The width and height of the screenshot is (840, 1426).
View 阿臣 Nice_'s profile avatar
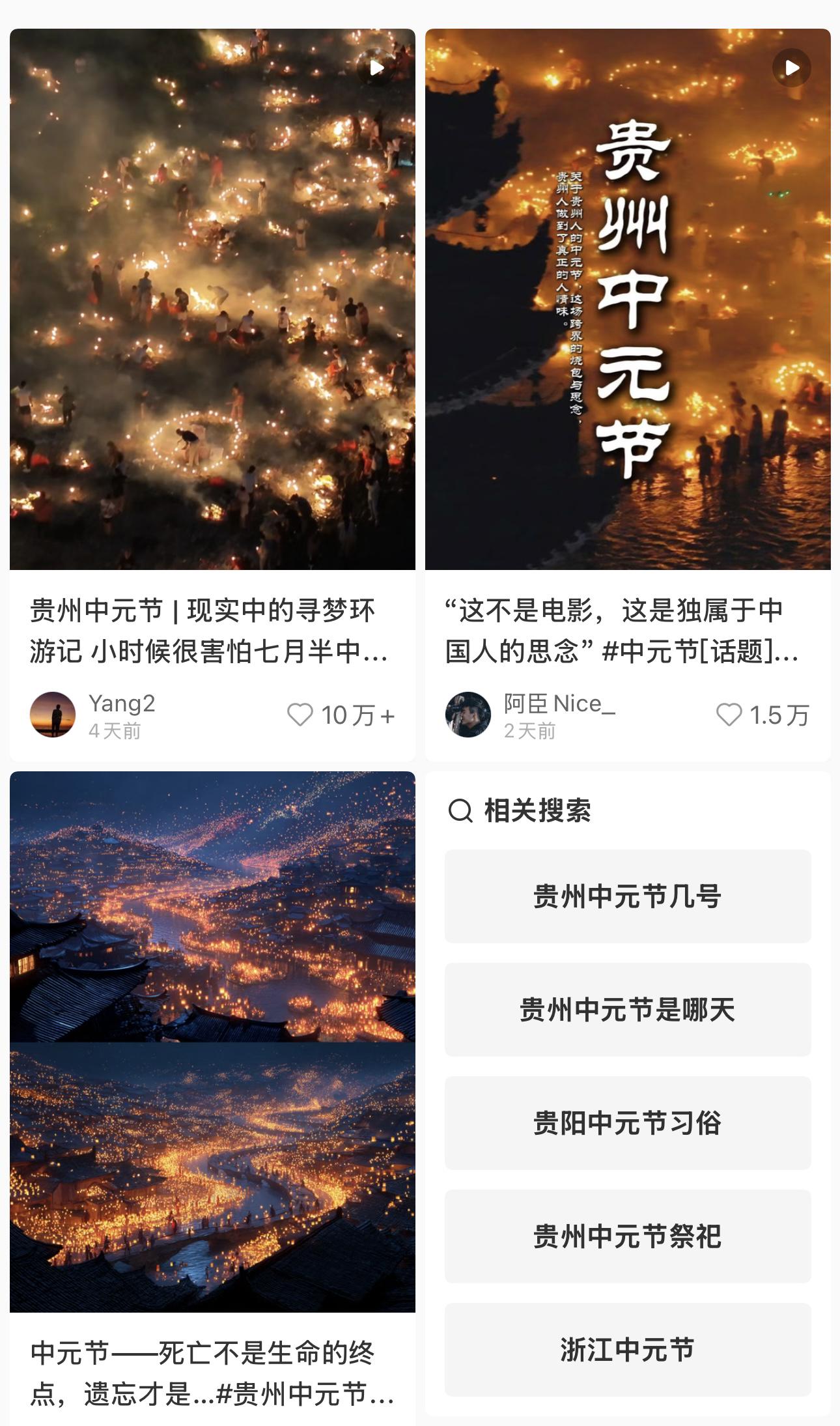pyautogui.click(x=468, y=715)
